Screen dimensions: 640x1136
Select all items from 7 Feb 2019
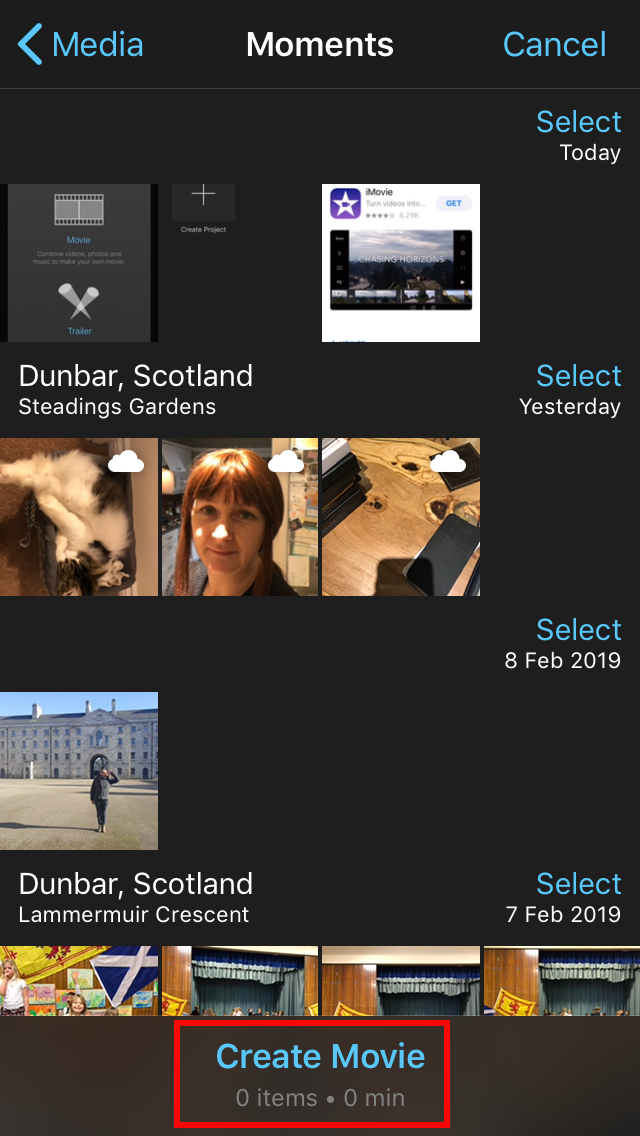click(x=578, y=884)
